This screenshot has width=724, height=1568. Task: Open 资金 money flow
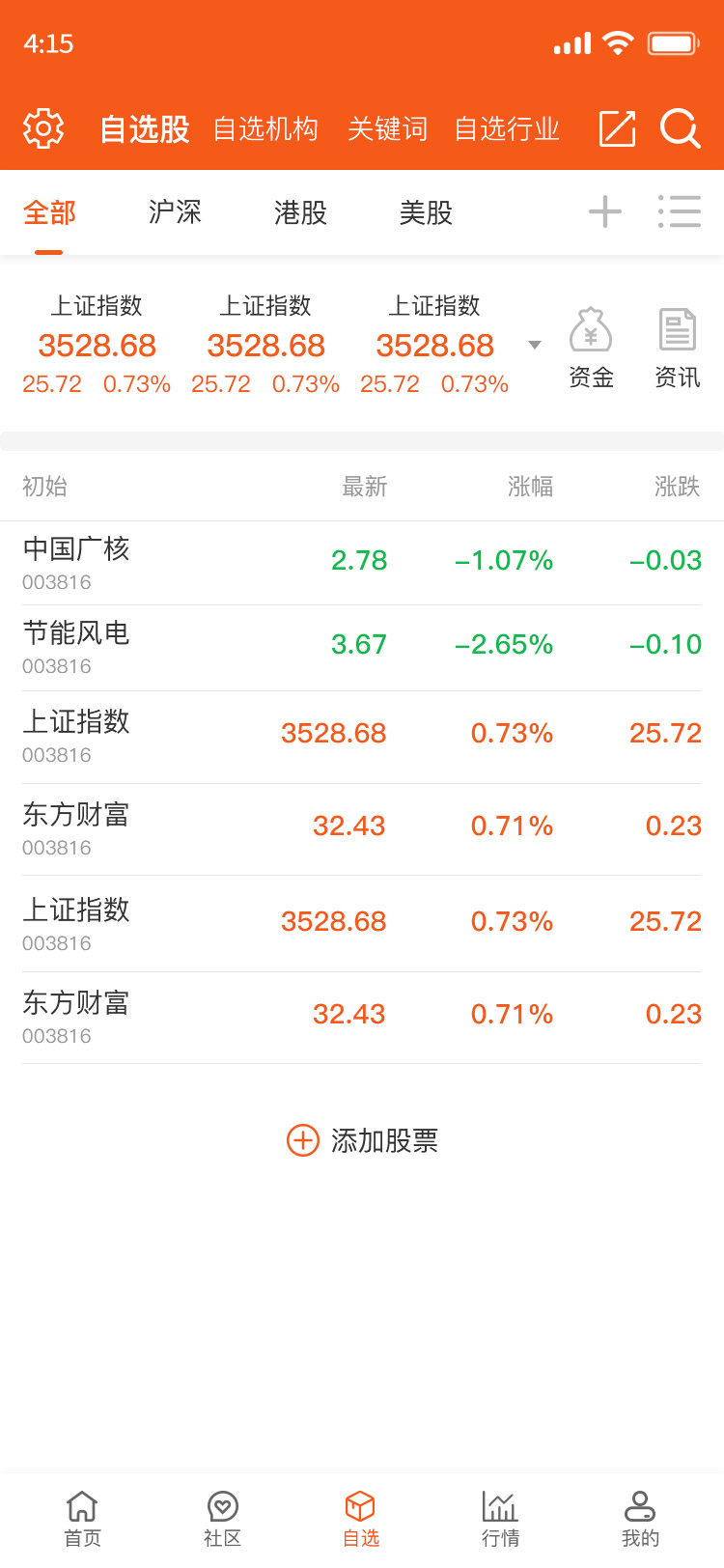click(x=591, y=349)
